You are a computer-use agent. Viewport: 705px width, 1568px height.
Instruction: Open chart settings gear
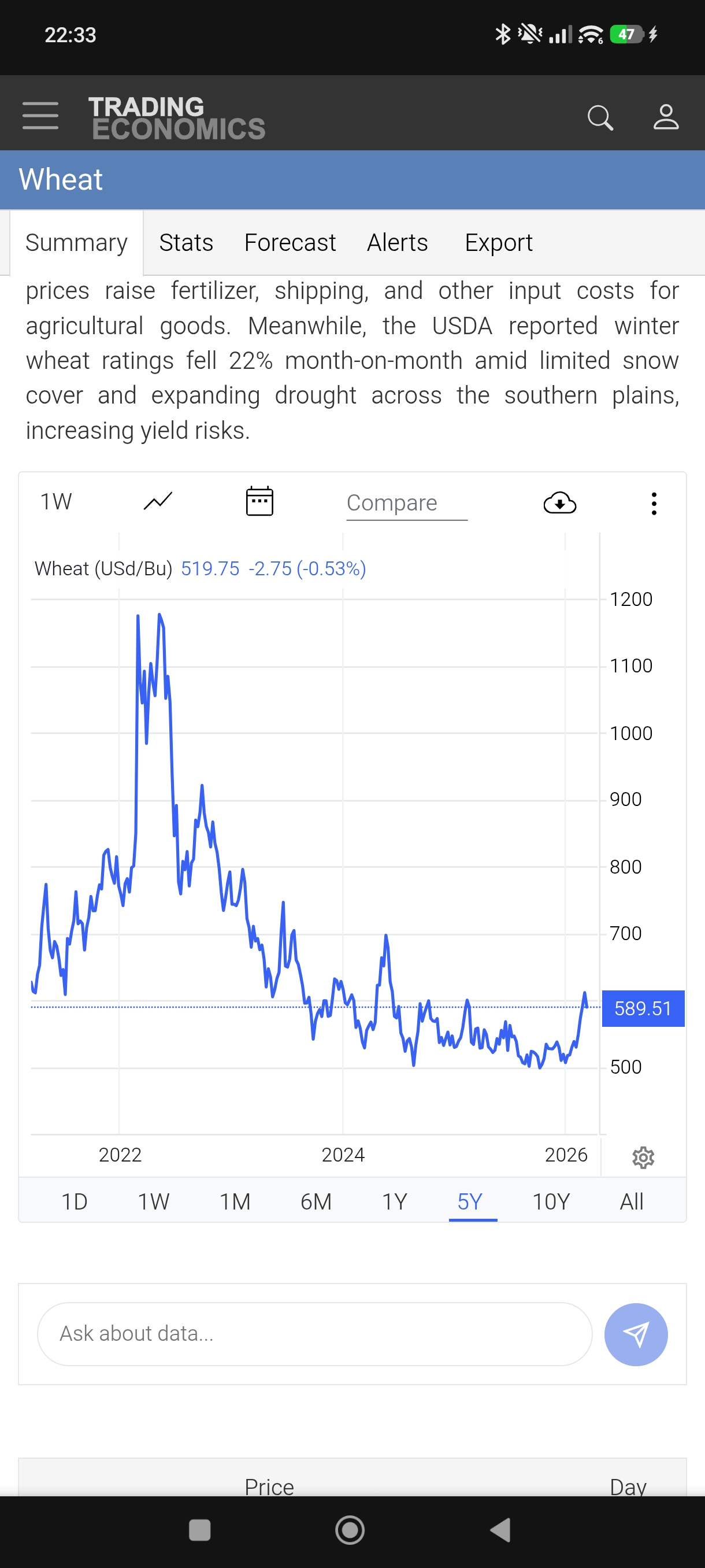643,1157
